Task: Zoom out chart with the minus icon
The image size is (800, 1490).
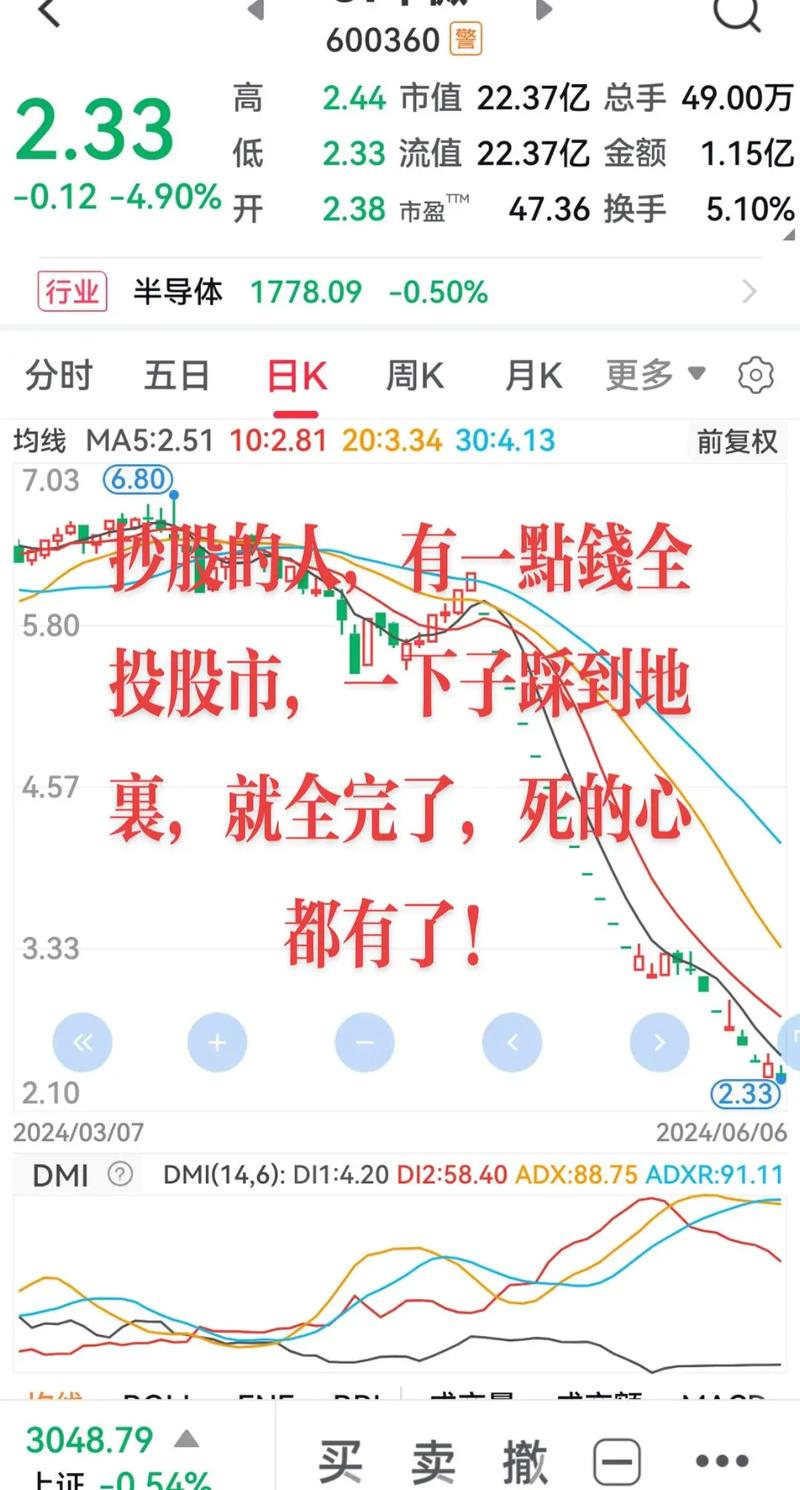Action: coord(364,1042)
